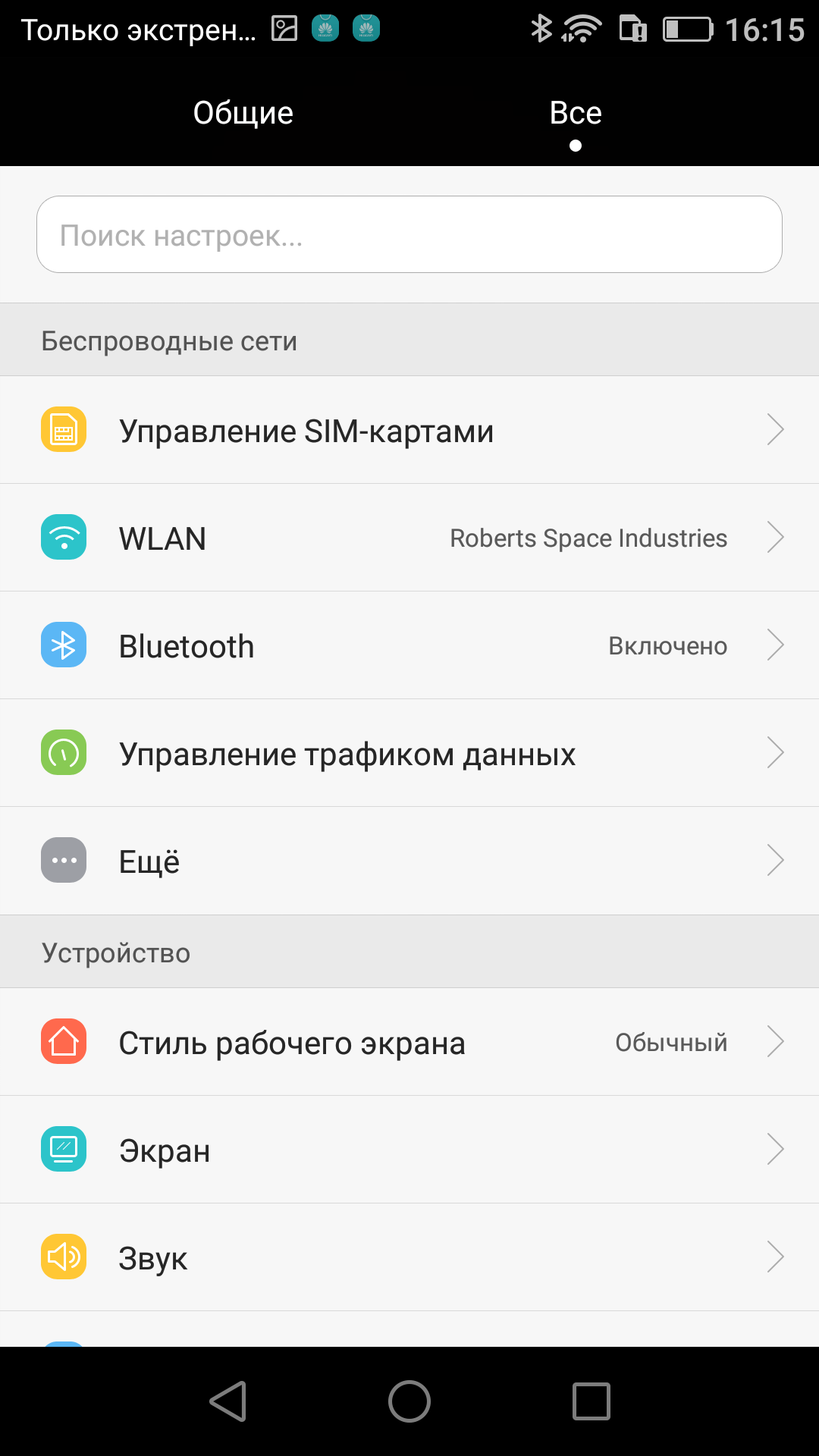Select the Все tab
The height and width of the screenshot is (1456, 819).
[576, 113]
